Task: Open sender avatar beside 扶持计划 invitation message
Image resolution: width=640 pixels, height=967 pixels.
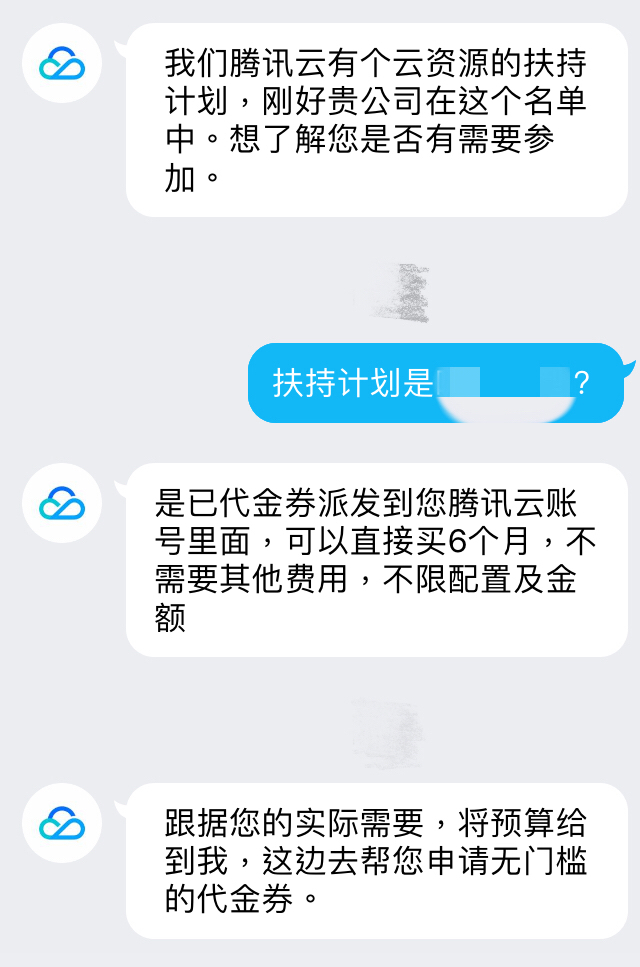Action: [x=62, y=64]
